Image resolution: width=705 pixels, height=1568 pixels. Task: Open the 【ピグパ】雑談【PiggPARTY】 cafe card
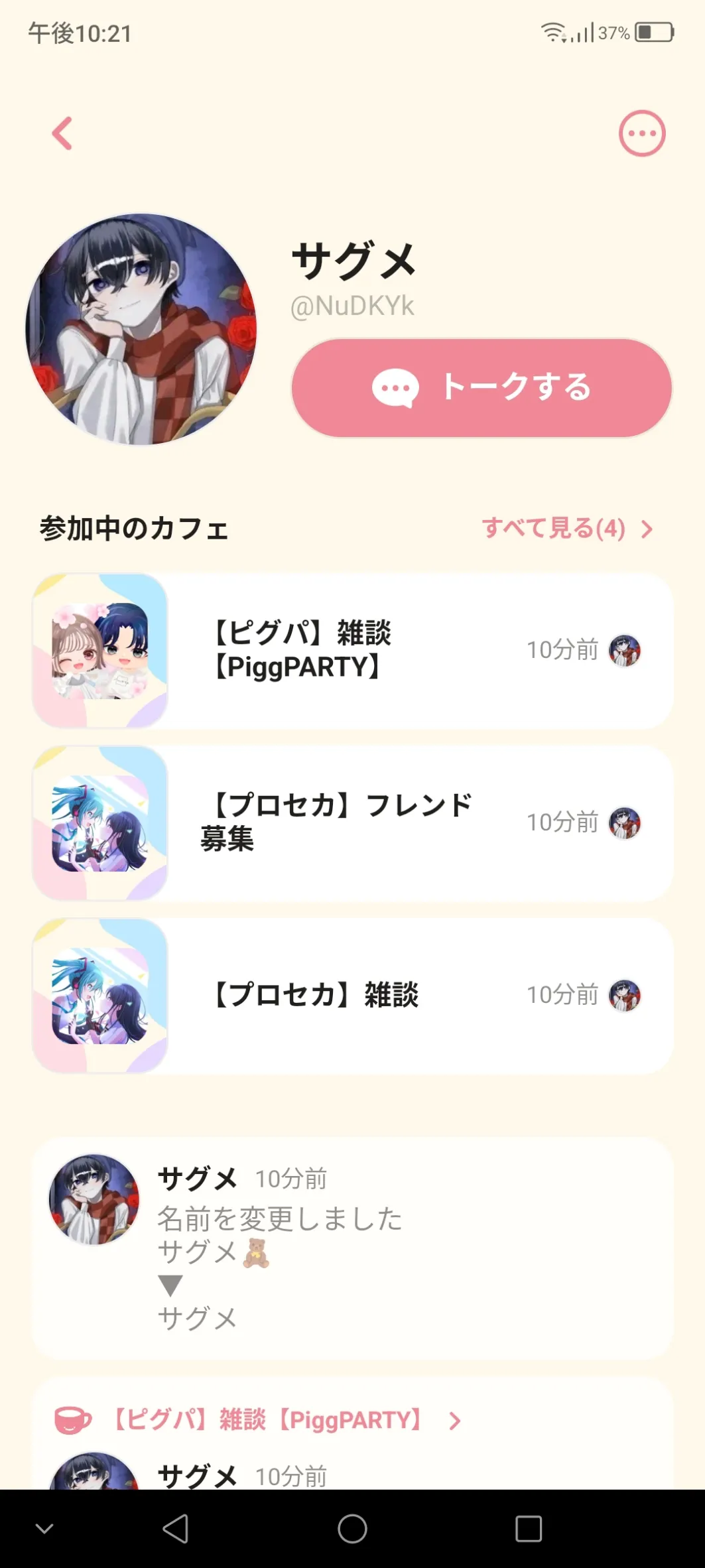352,651
